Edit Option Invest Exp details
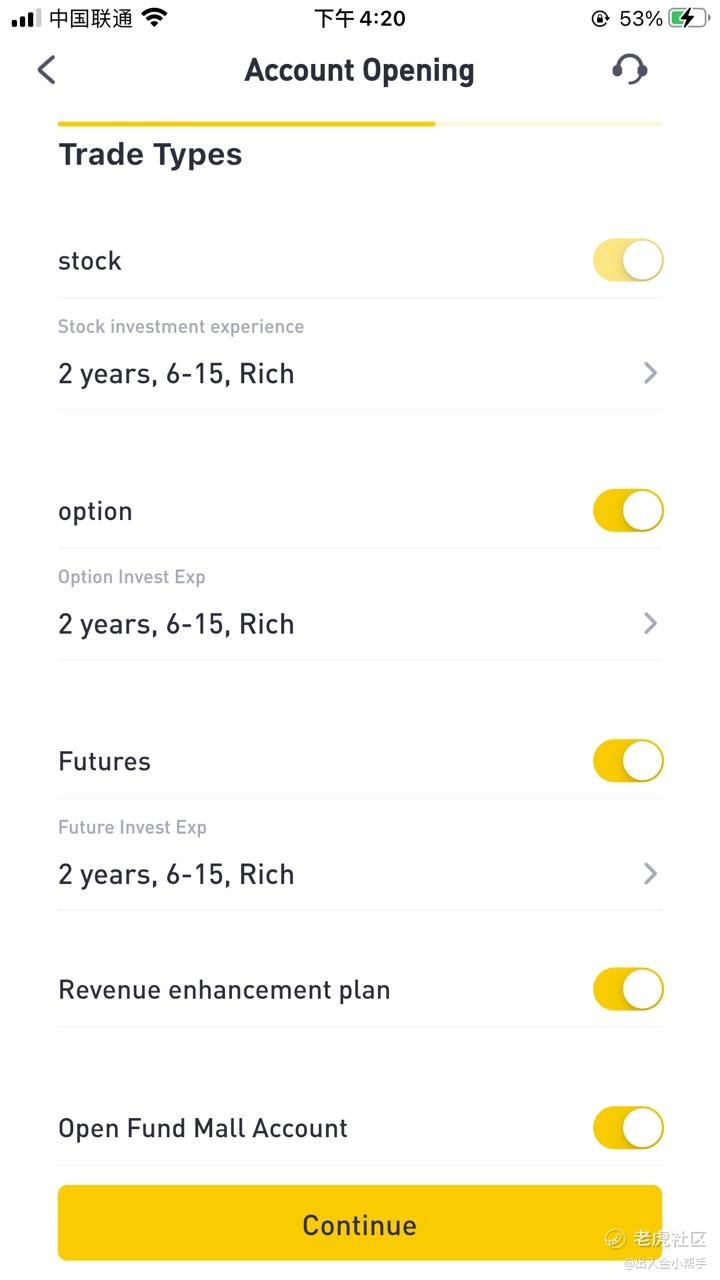The height and width of the screenshot is (1280, 720). (x=359, y=623)
